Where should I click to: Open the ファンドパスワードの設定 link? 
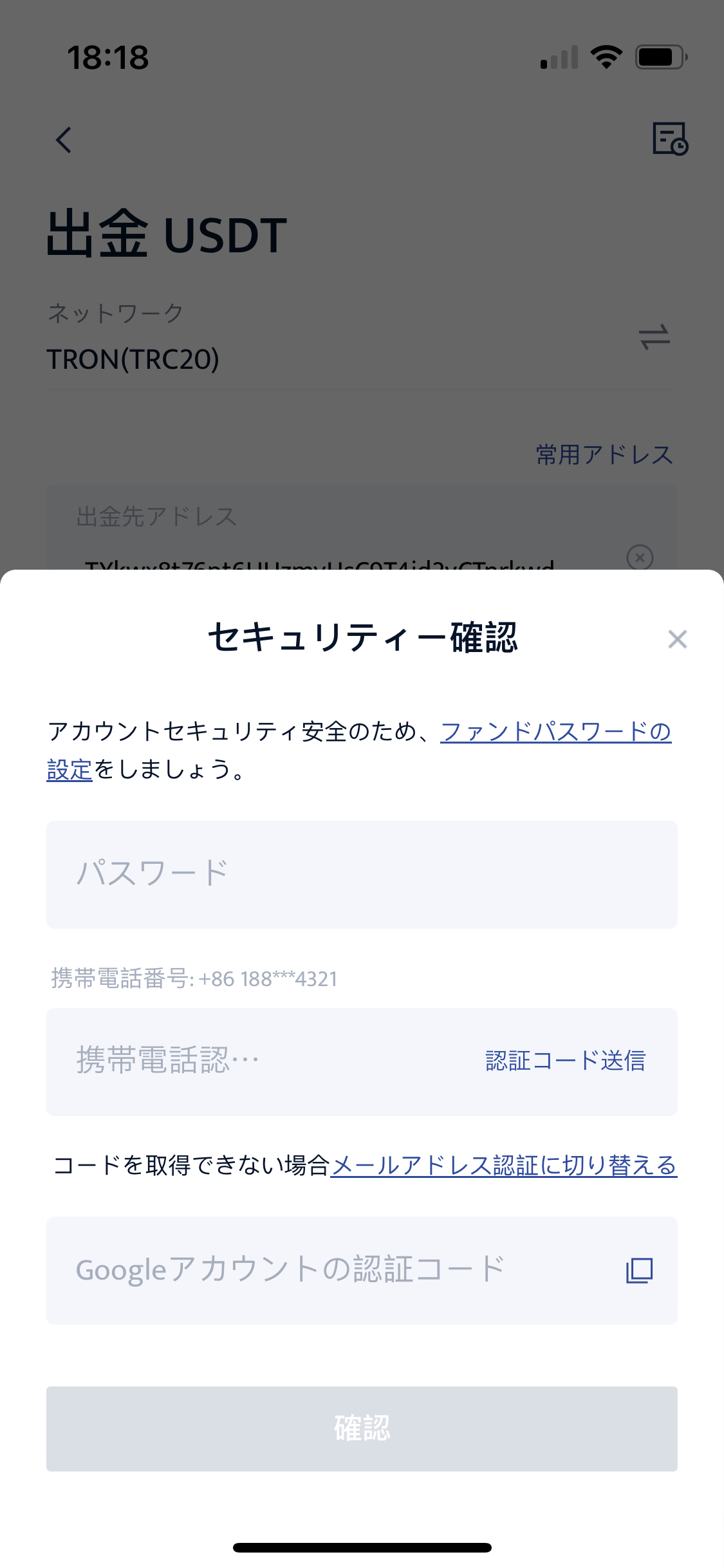point(555,732)
